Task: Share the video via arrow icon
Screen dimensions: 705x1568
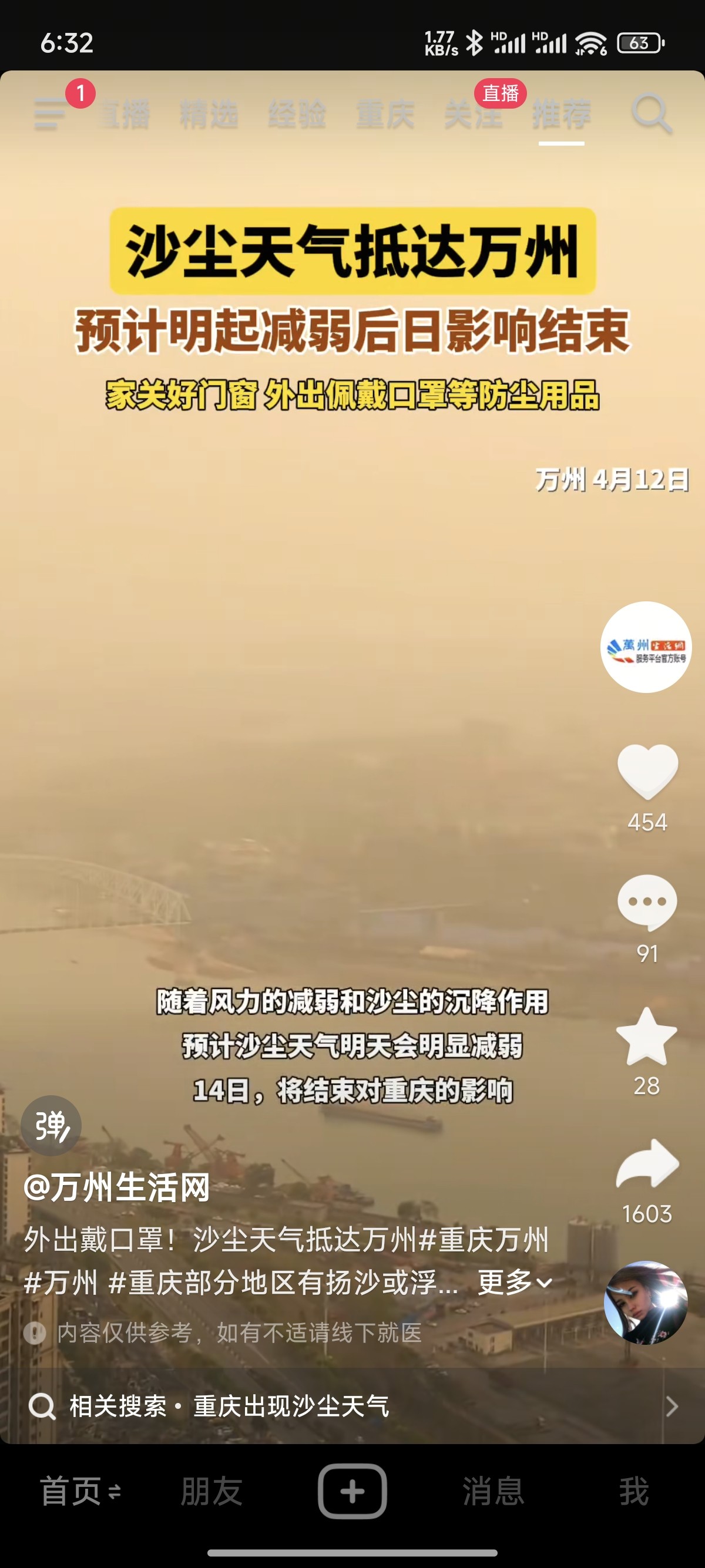Action: (647, 1164)
